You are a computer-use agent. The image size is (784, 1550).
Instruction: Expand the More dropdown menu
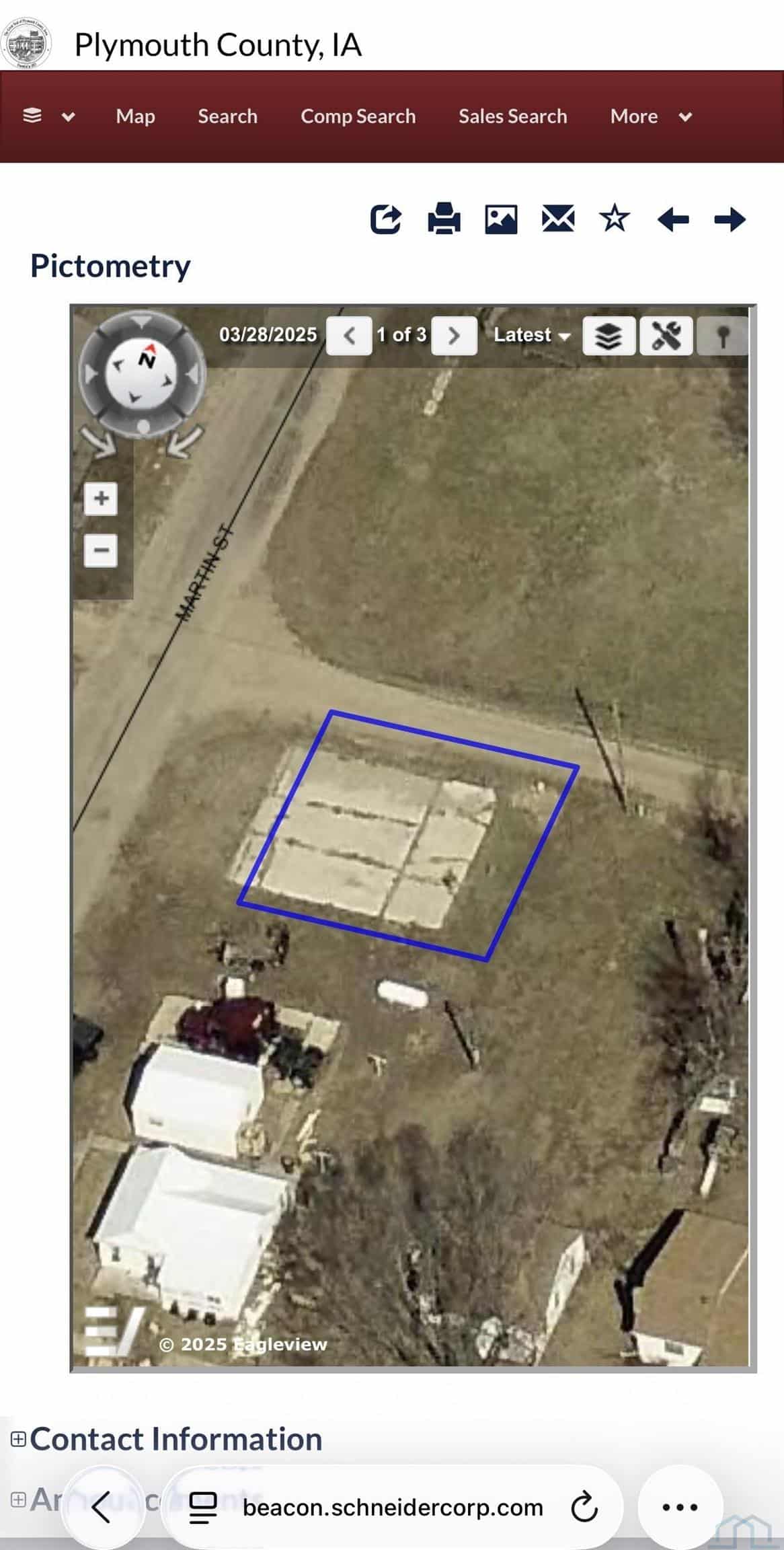pyautogui.click(x=650, y=116)
